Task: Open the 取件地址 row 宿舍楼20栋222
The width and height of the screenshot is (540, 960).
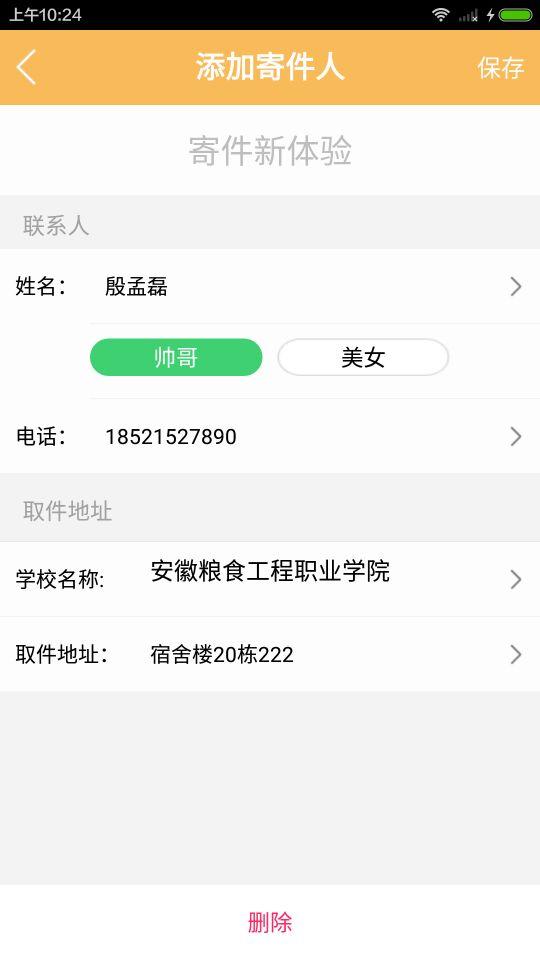Action: pyautogui.click(x=270, y=654)
